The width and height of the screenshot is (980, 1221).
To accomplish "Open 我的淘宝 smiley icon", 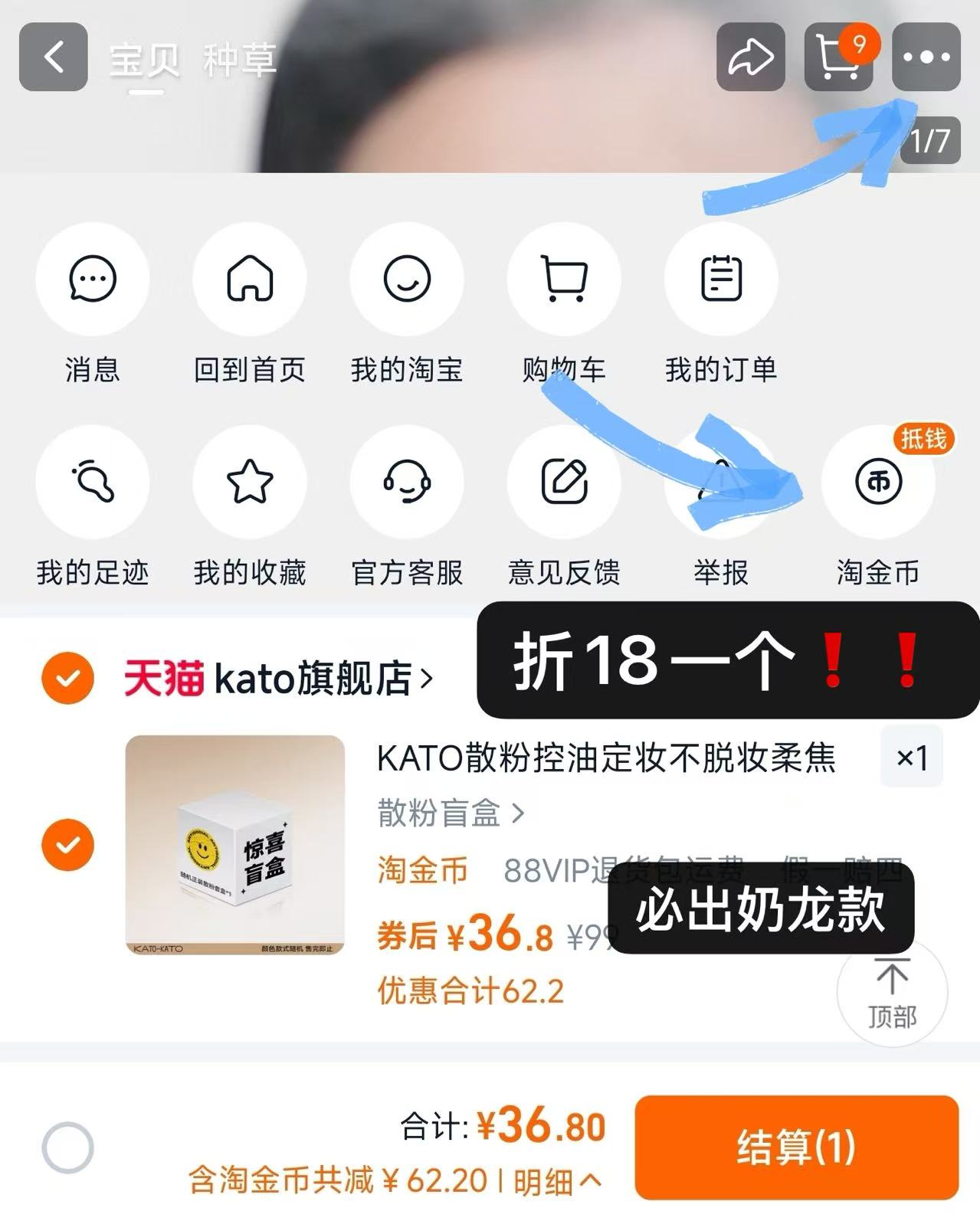I will [x=407, y=280].
